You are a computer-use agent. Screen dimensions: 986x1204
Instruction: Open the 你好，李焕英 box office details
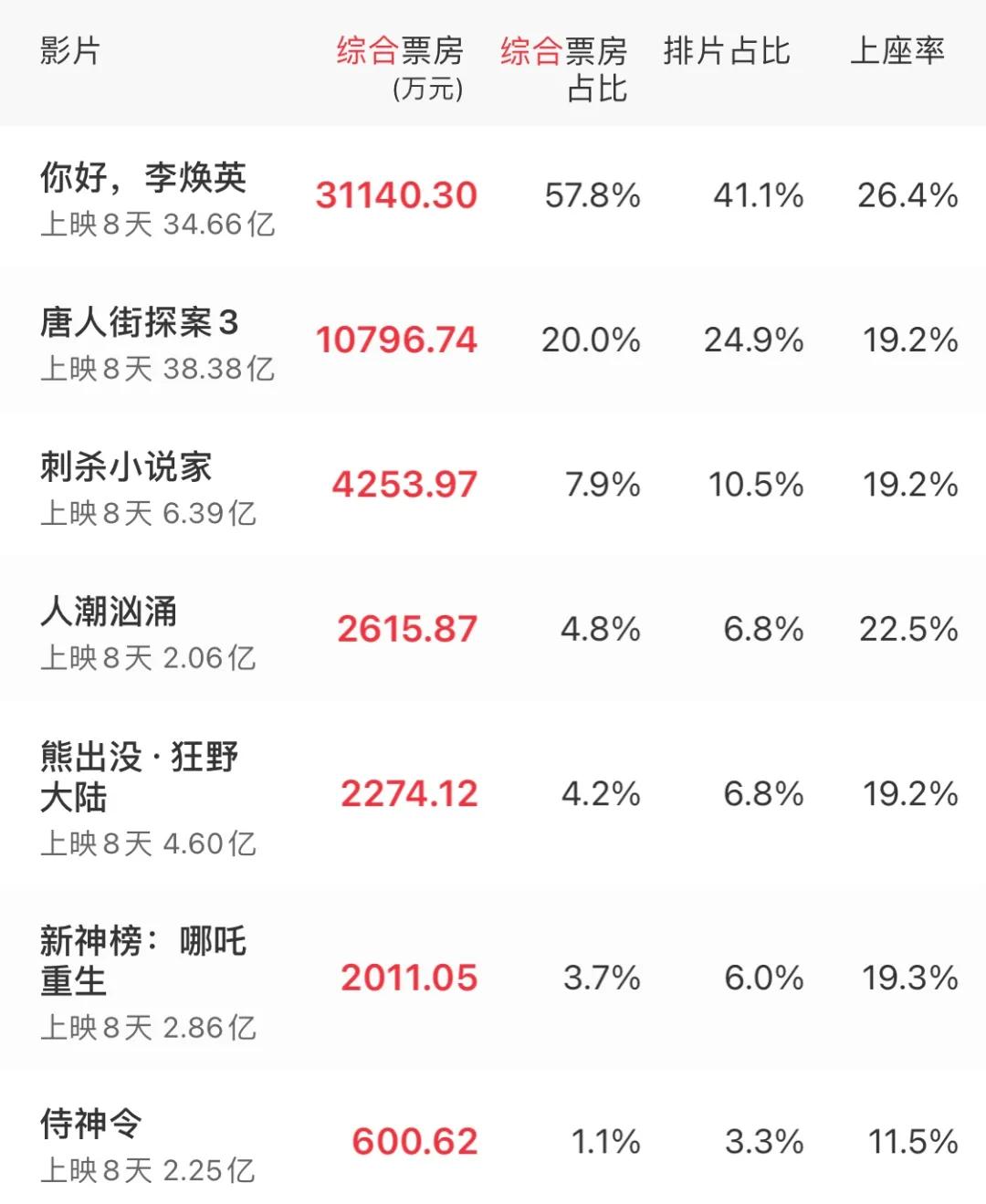143,177
